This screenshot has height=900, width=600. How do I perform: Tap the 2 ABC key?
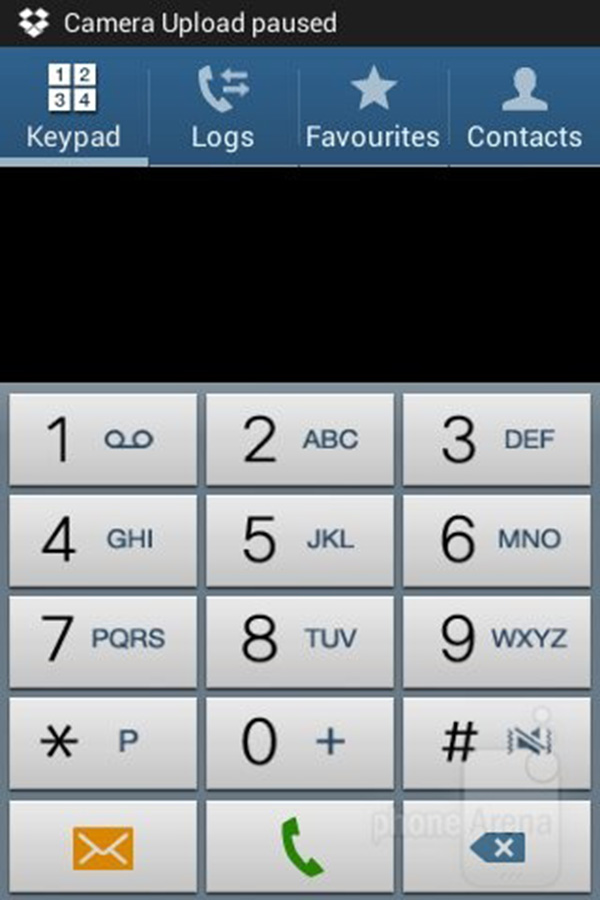point(300,440)
